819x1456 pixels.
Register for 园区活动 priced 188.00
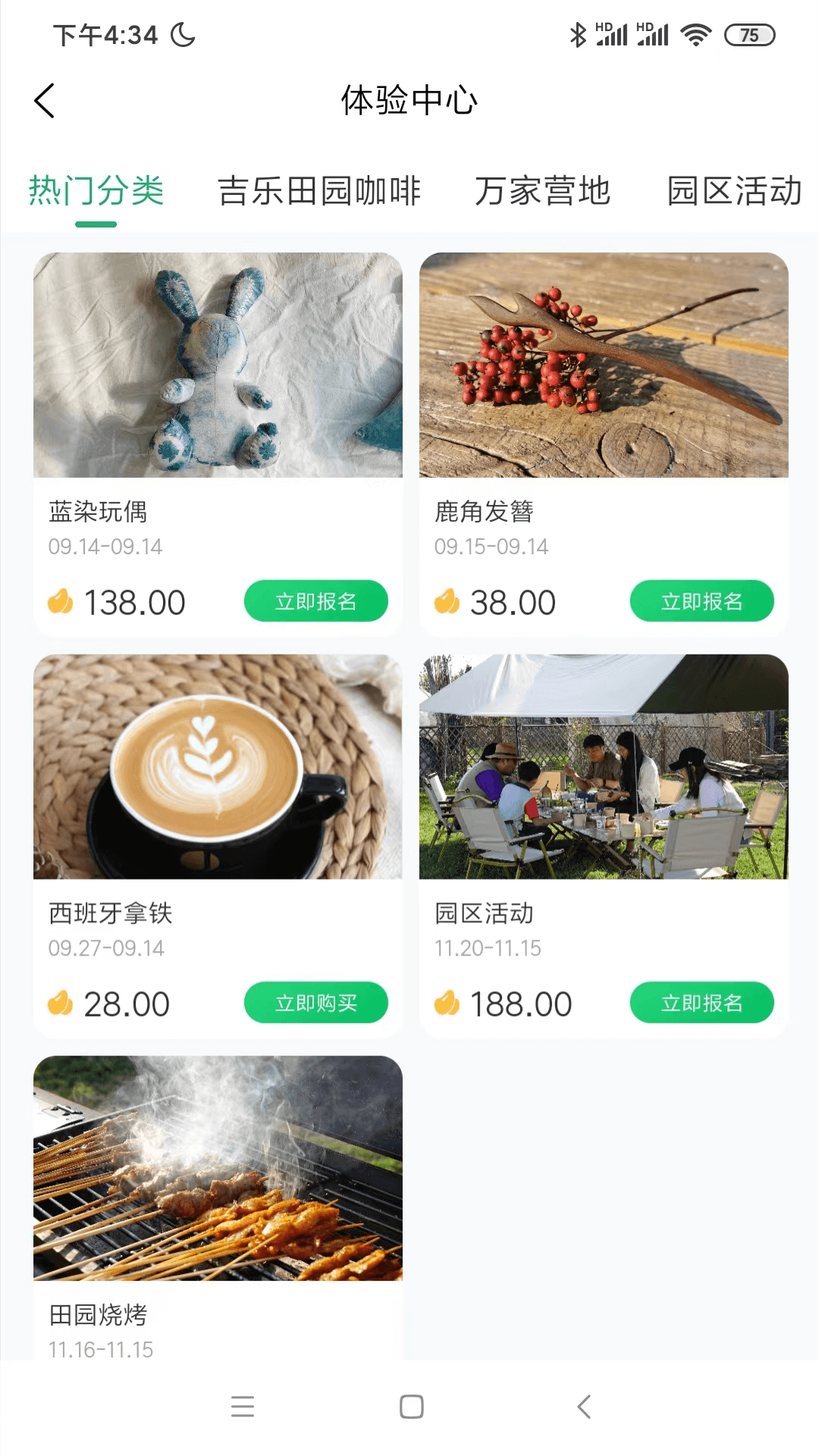coord(701,1003)
